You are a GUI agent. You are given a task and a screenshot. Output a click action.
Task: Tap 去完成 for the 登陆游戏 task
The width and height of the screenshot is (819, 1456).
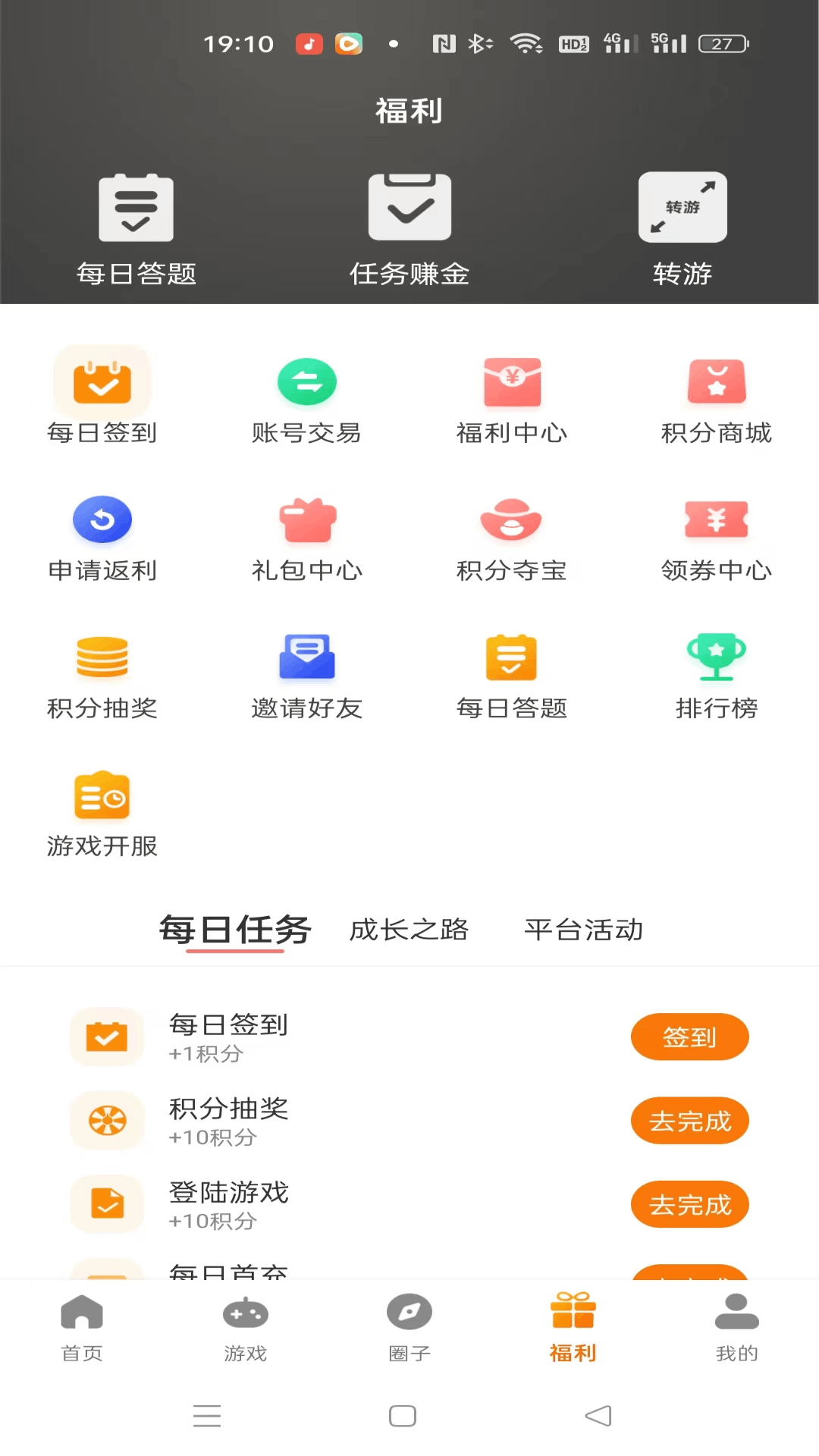coord(689,1204)
